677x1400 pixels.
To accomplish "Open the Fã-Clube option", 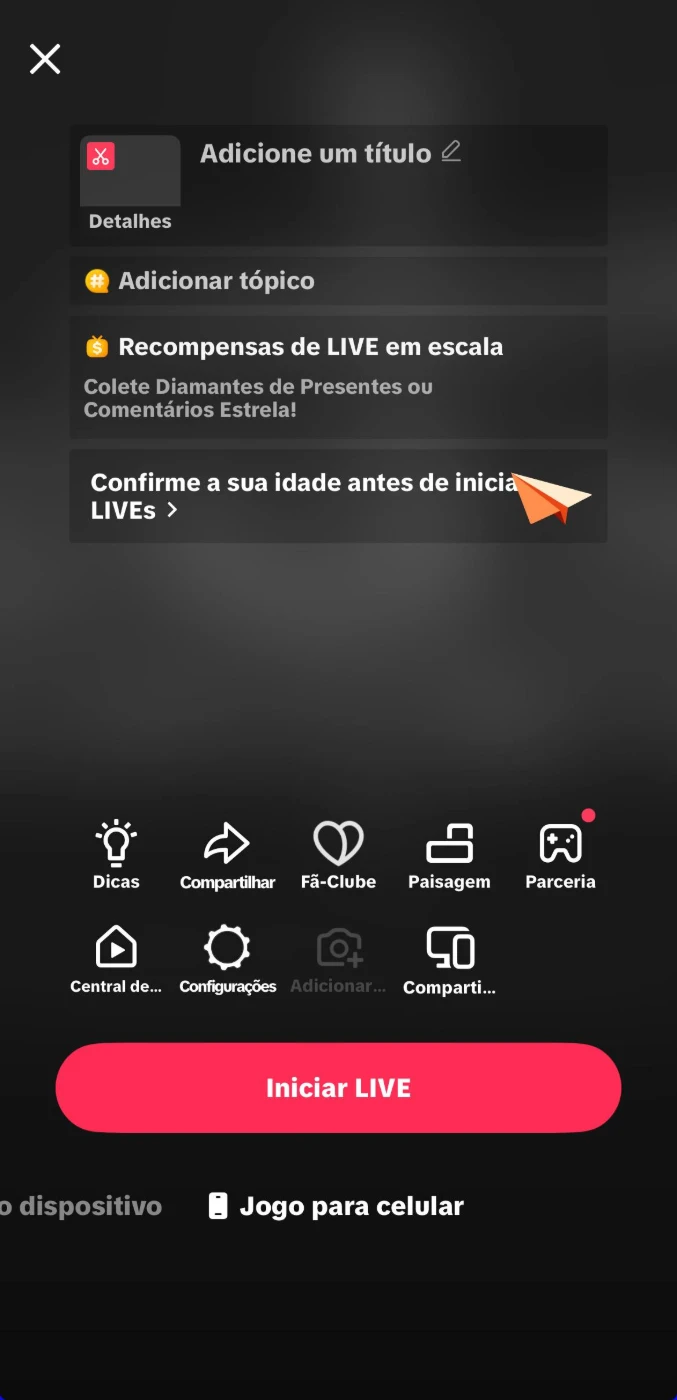I will 338,855.
